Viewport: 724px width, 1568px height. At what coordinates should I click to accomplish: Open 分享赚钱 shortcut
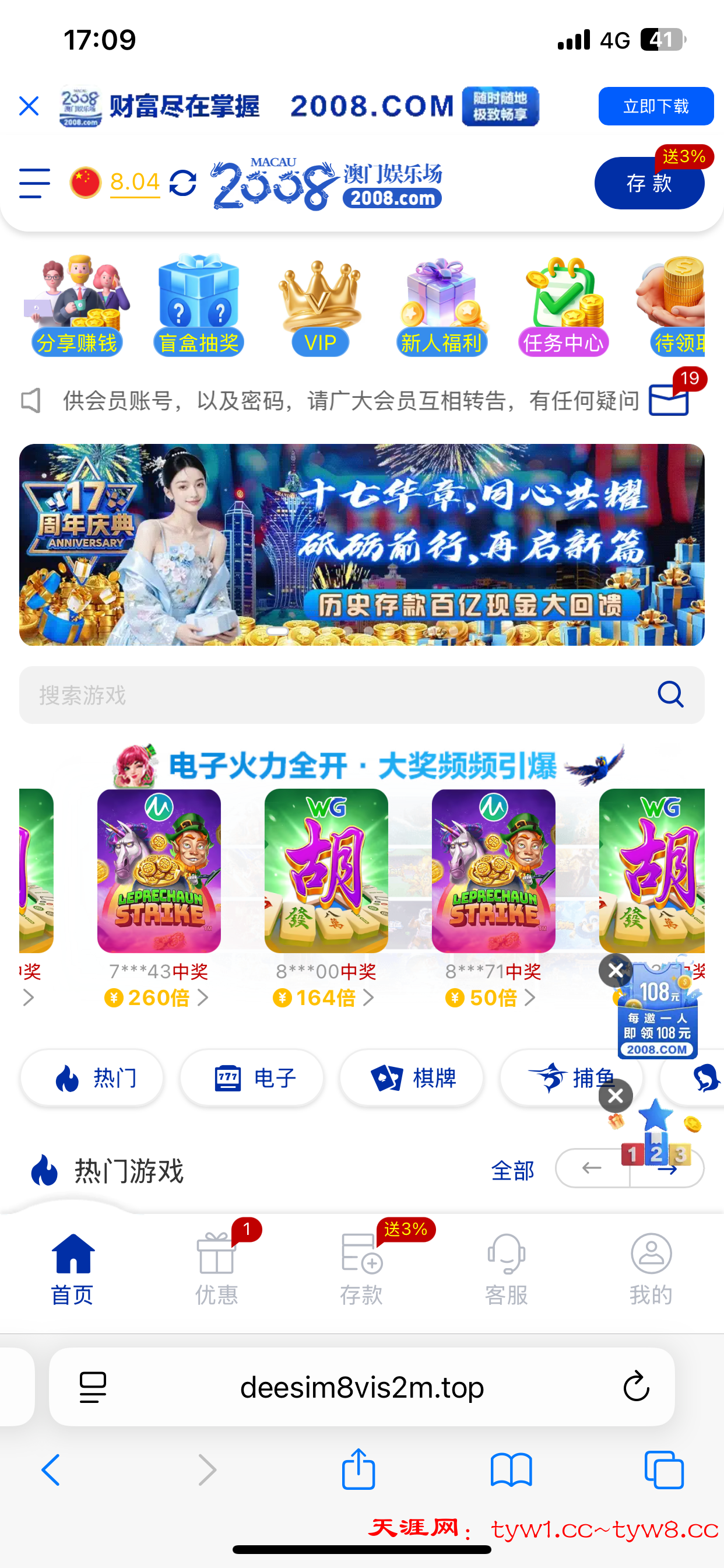point(77,306)
